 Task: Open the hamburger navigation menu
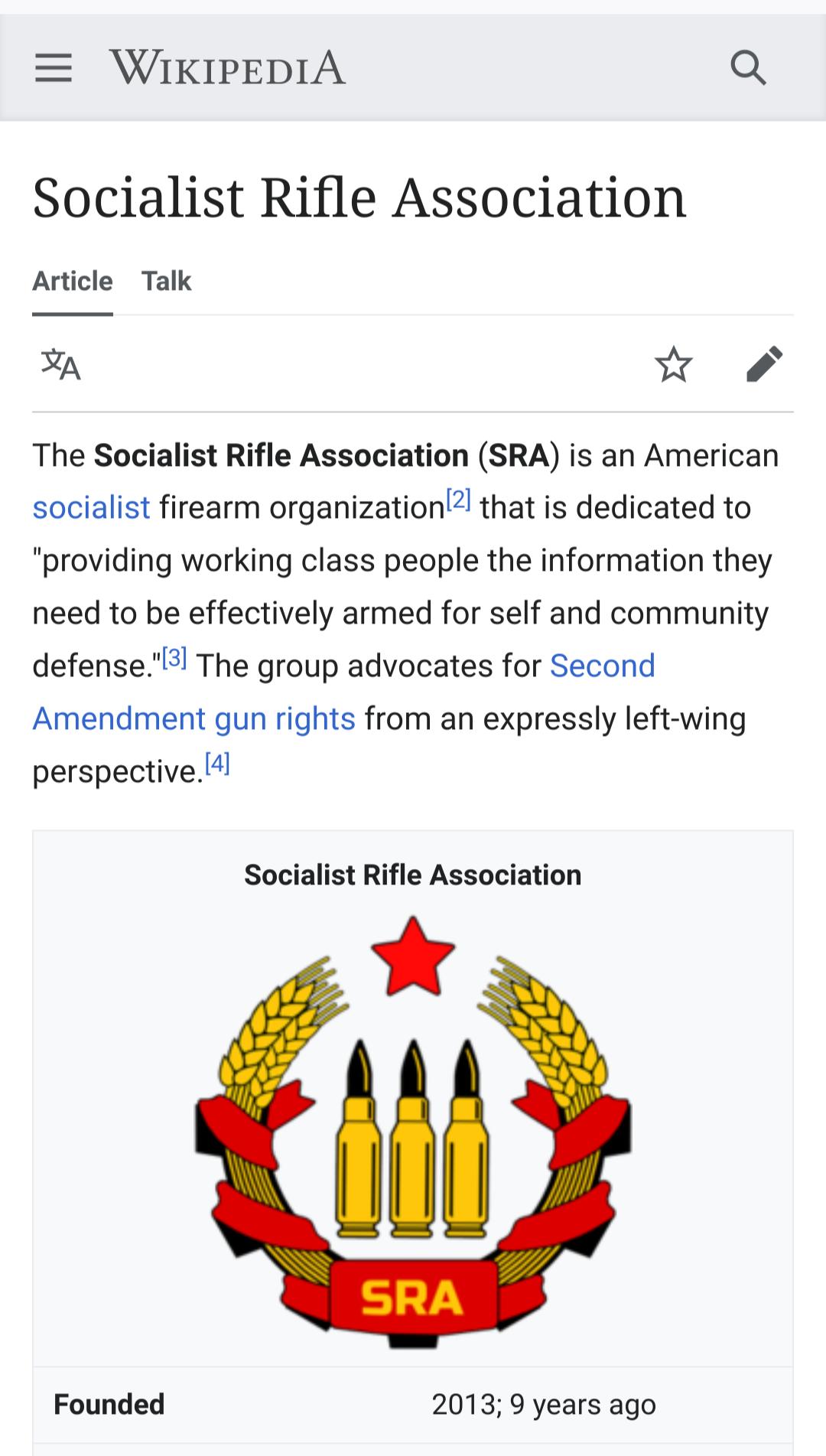tap(53, 67)
